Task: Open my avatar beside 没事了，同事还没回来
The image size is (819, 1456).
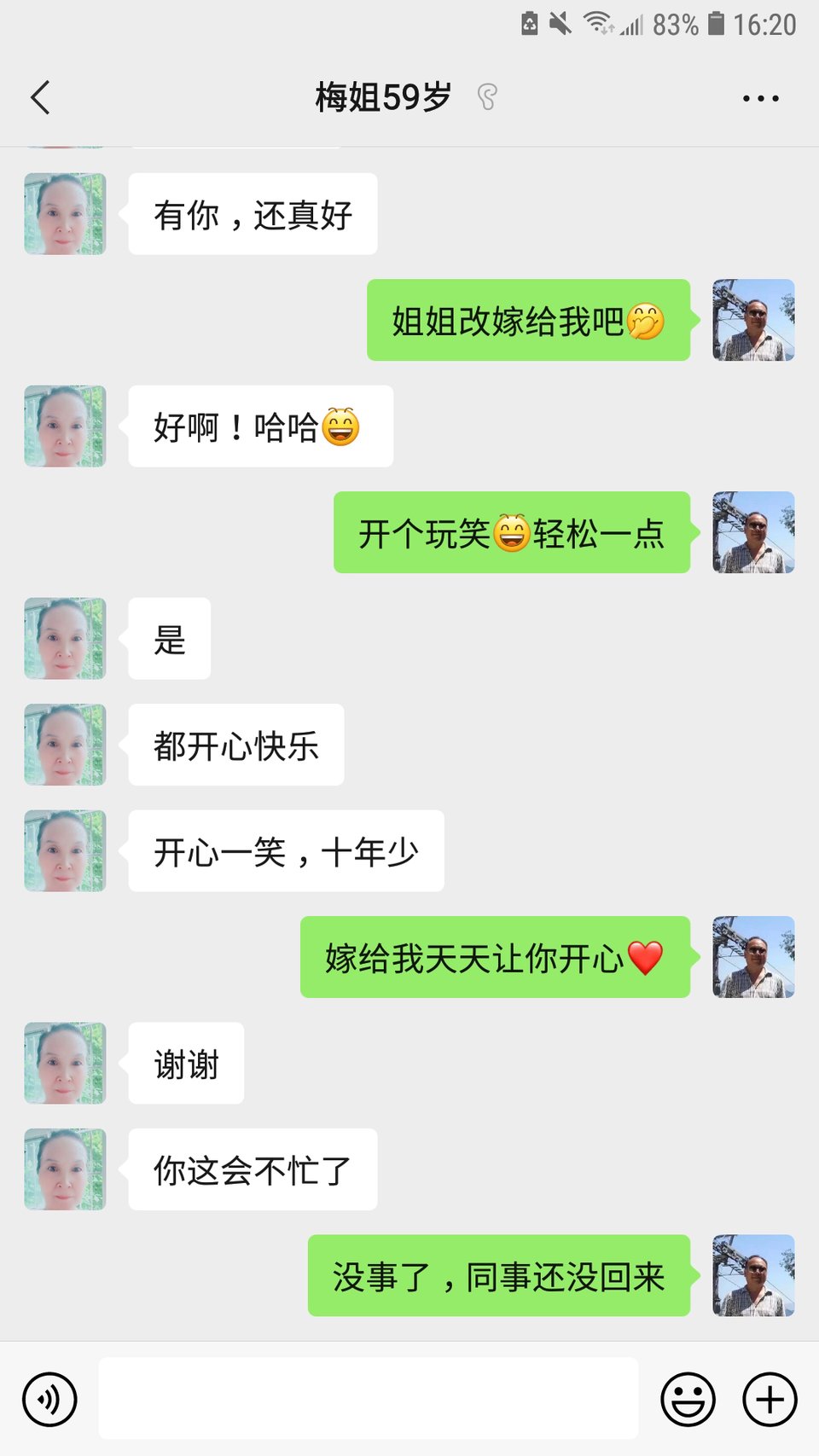Action: (x=753, y=1275)
